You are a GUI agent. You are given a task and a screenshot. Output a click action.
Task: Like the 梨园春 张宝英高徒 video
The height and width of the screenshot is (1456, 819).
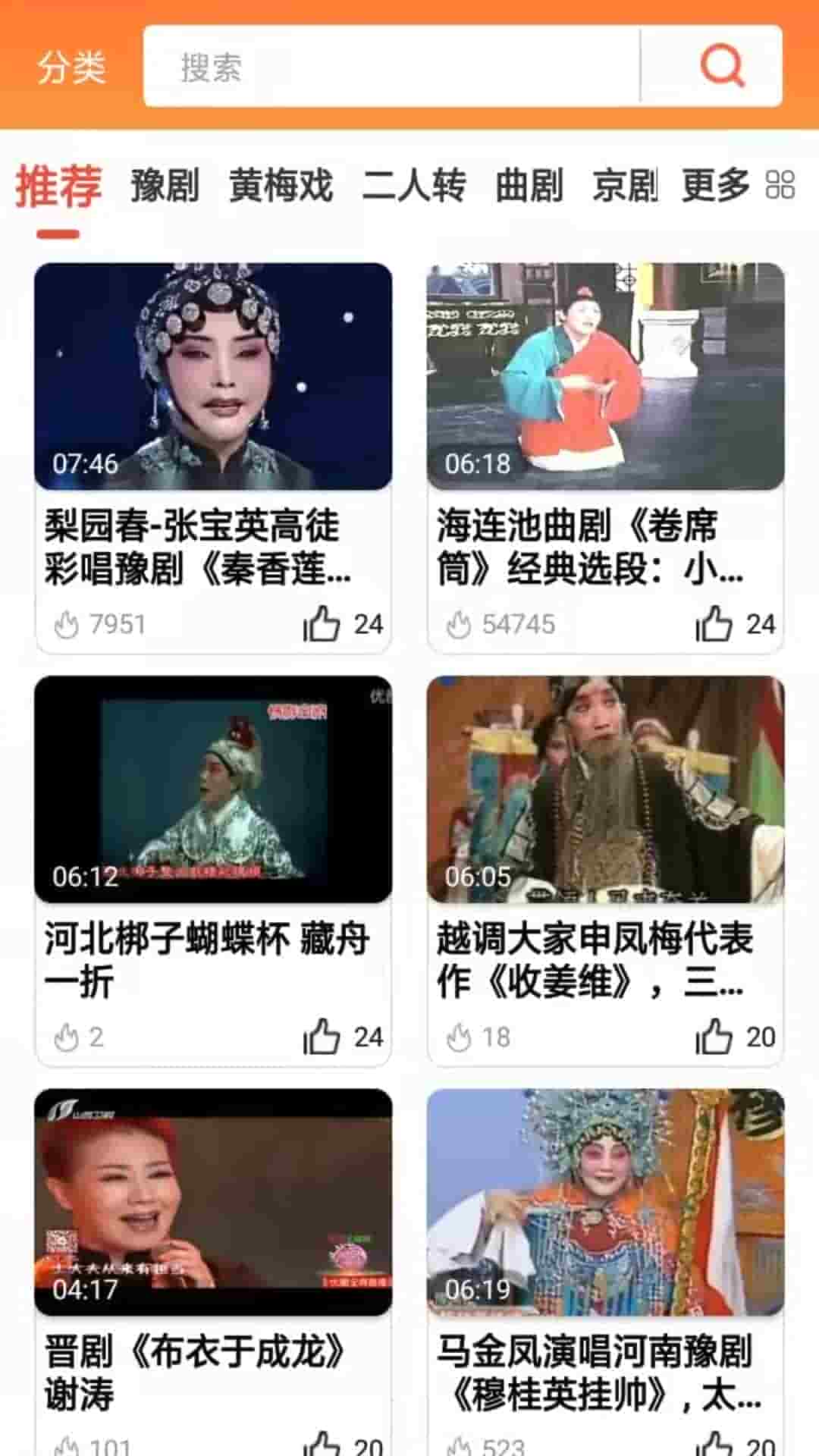pos(322,624)
